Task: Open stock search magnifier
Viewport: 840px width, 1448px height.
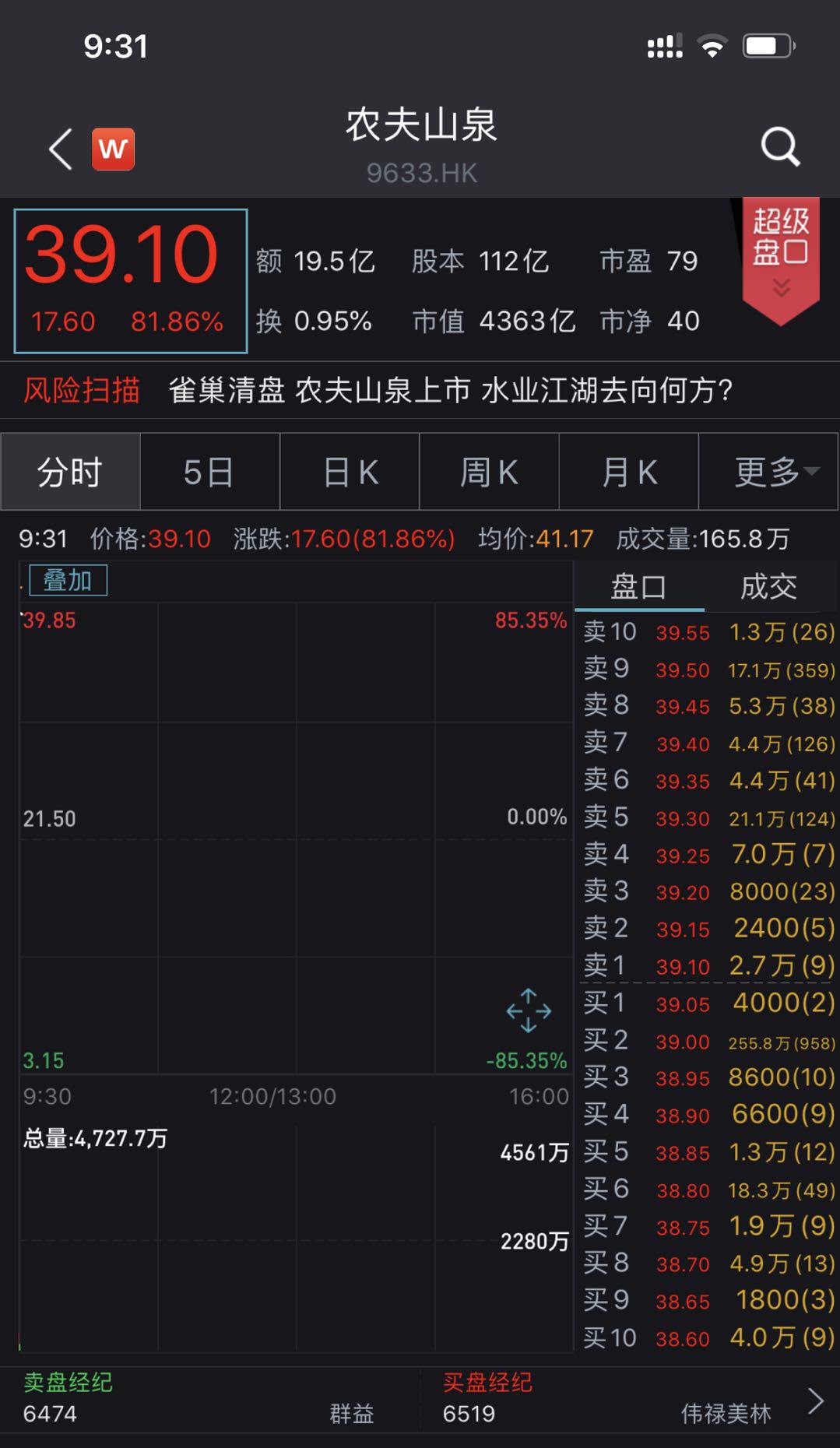Action: click(x=779, y=146)
